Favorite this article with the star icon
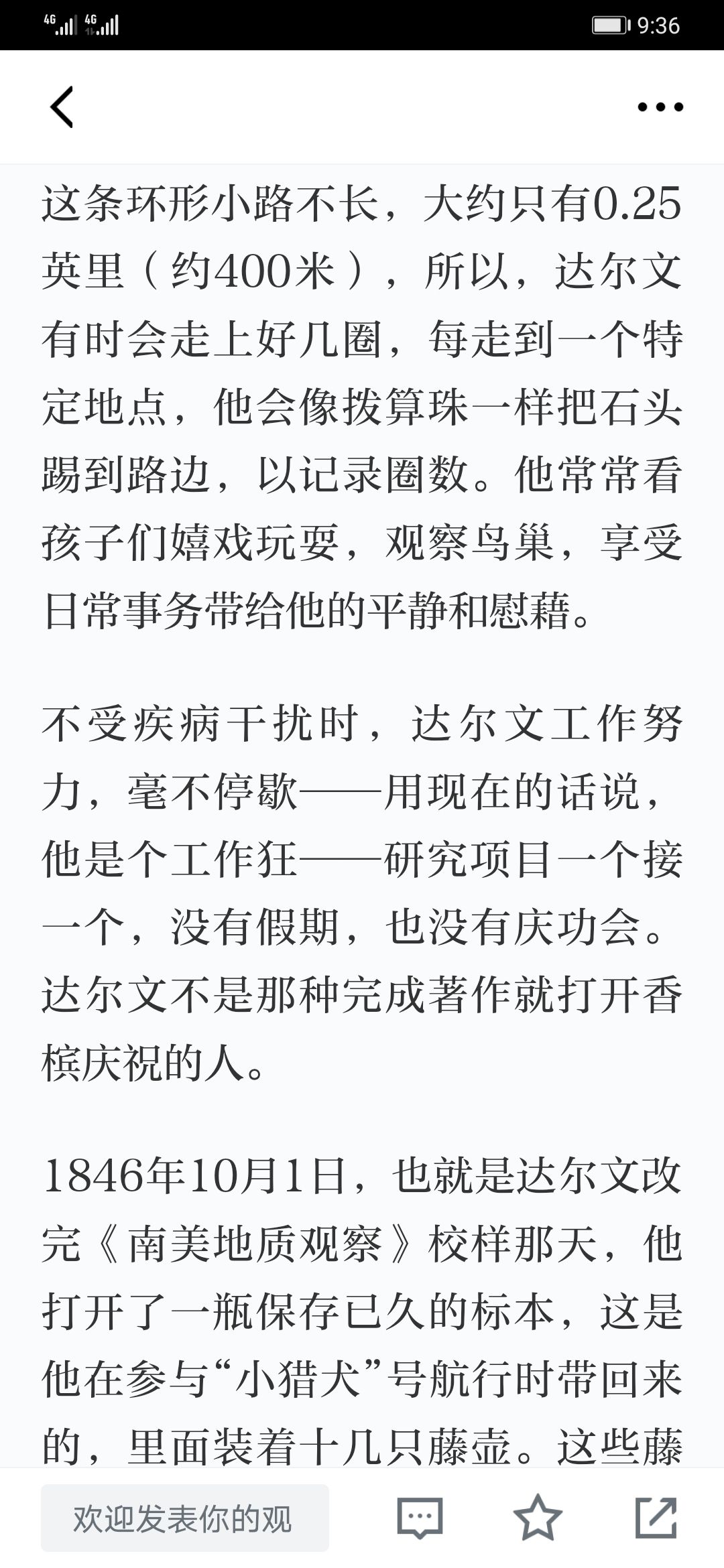Image resolution: width=724 pixels, height=1568 pixels. pos(538,1518)
